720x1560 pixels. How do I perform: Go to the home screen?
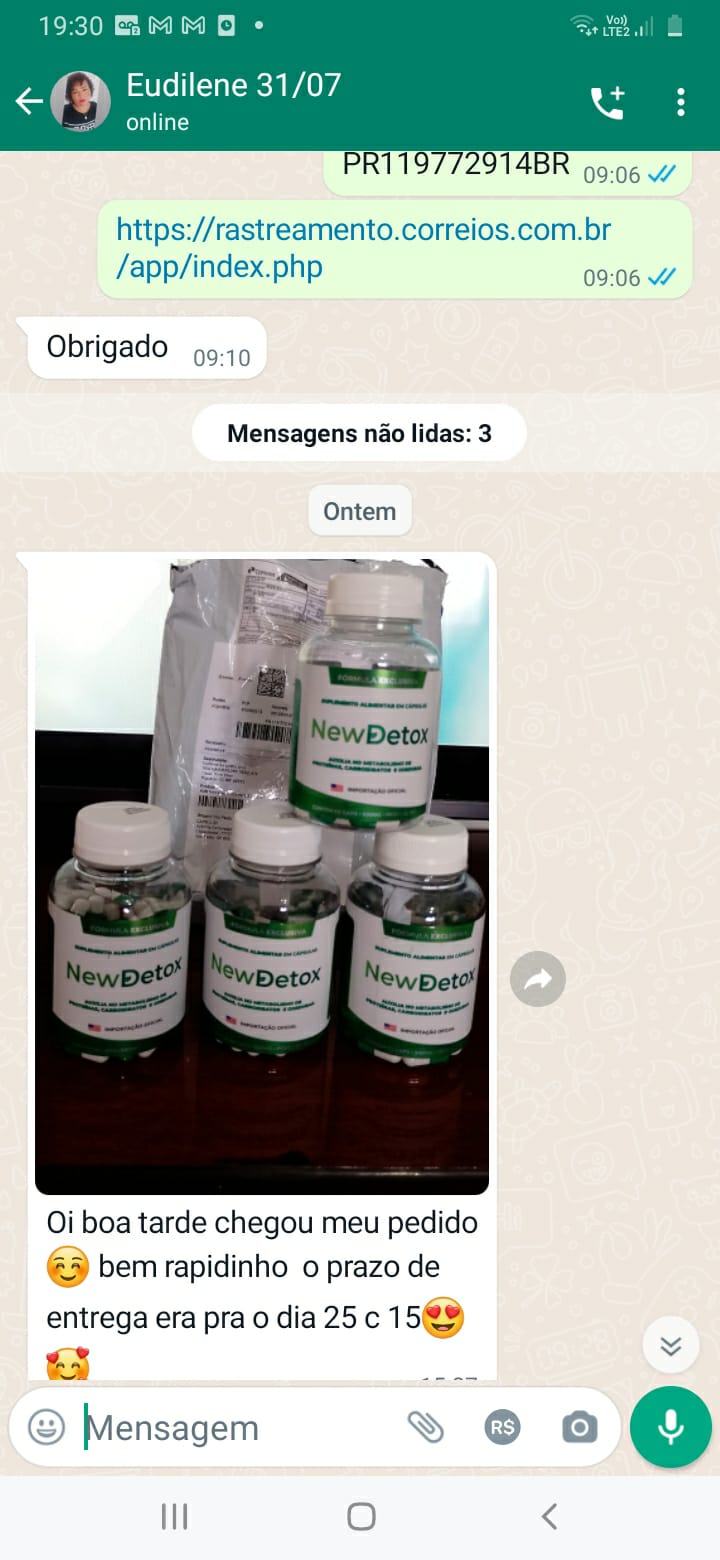tap(361, 1516)
